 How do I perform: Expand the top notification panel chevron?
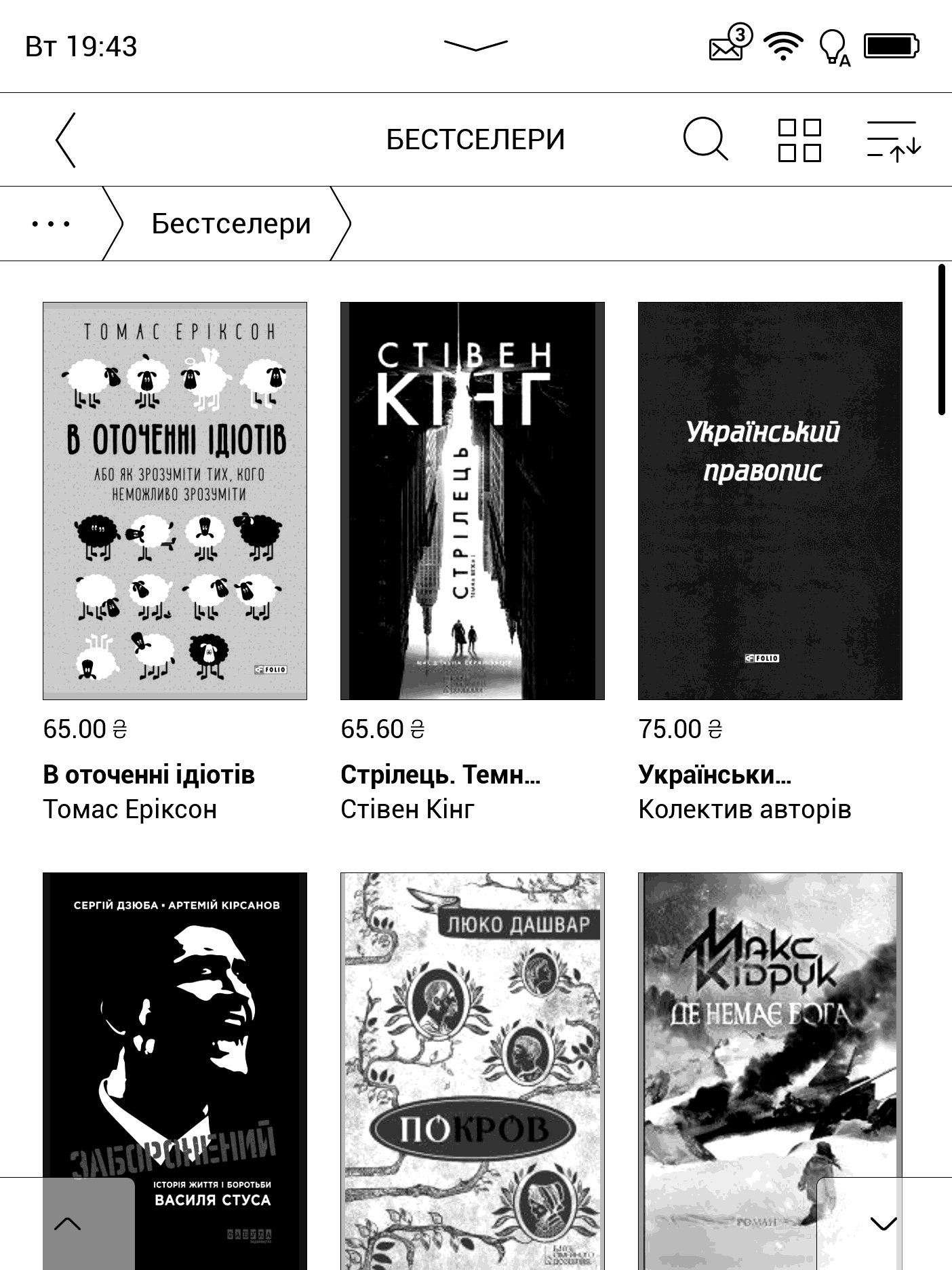(475, 45)
